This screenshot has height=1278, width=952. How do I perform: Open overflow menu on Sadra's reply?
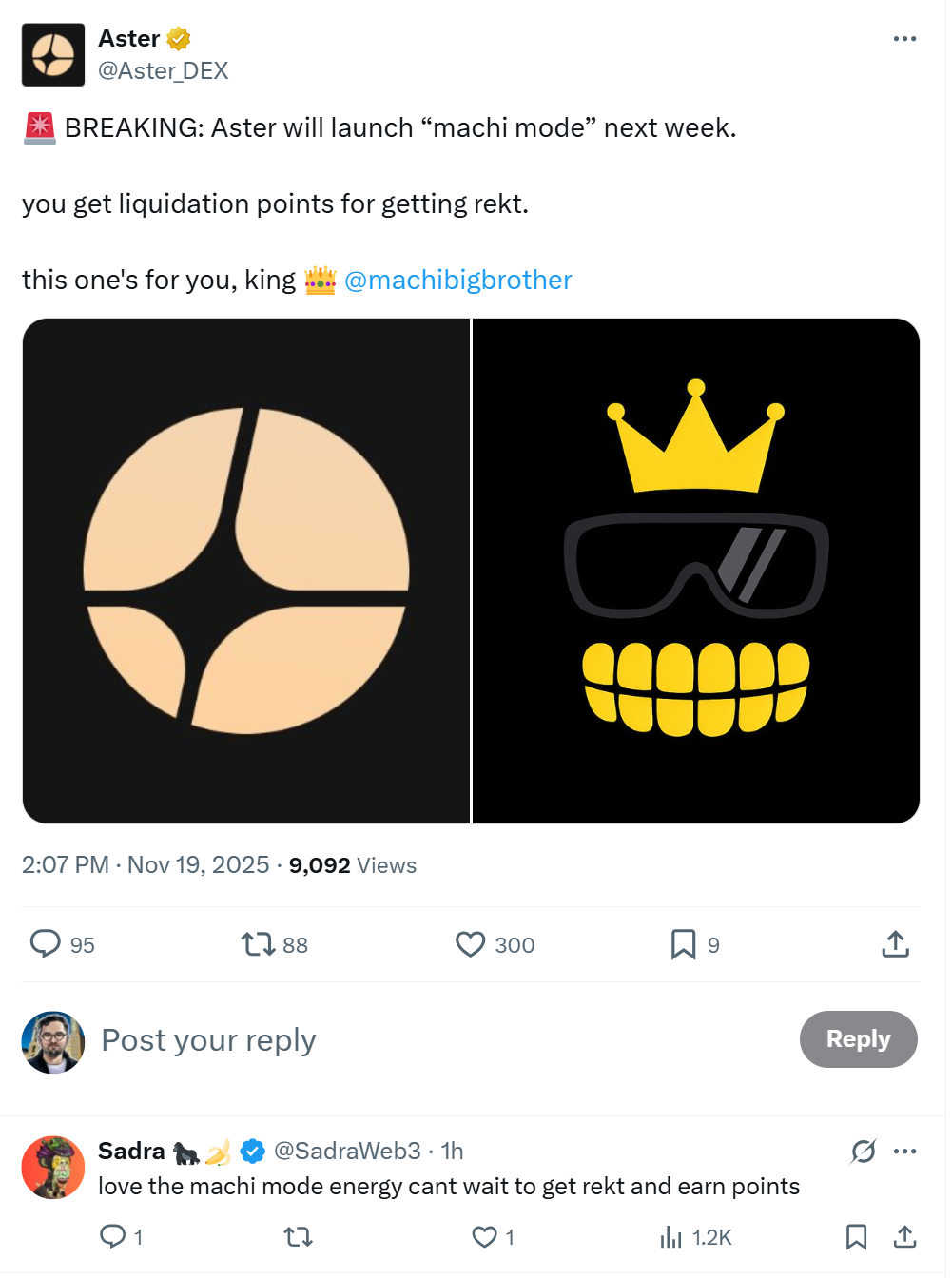904,1152
